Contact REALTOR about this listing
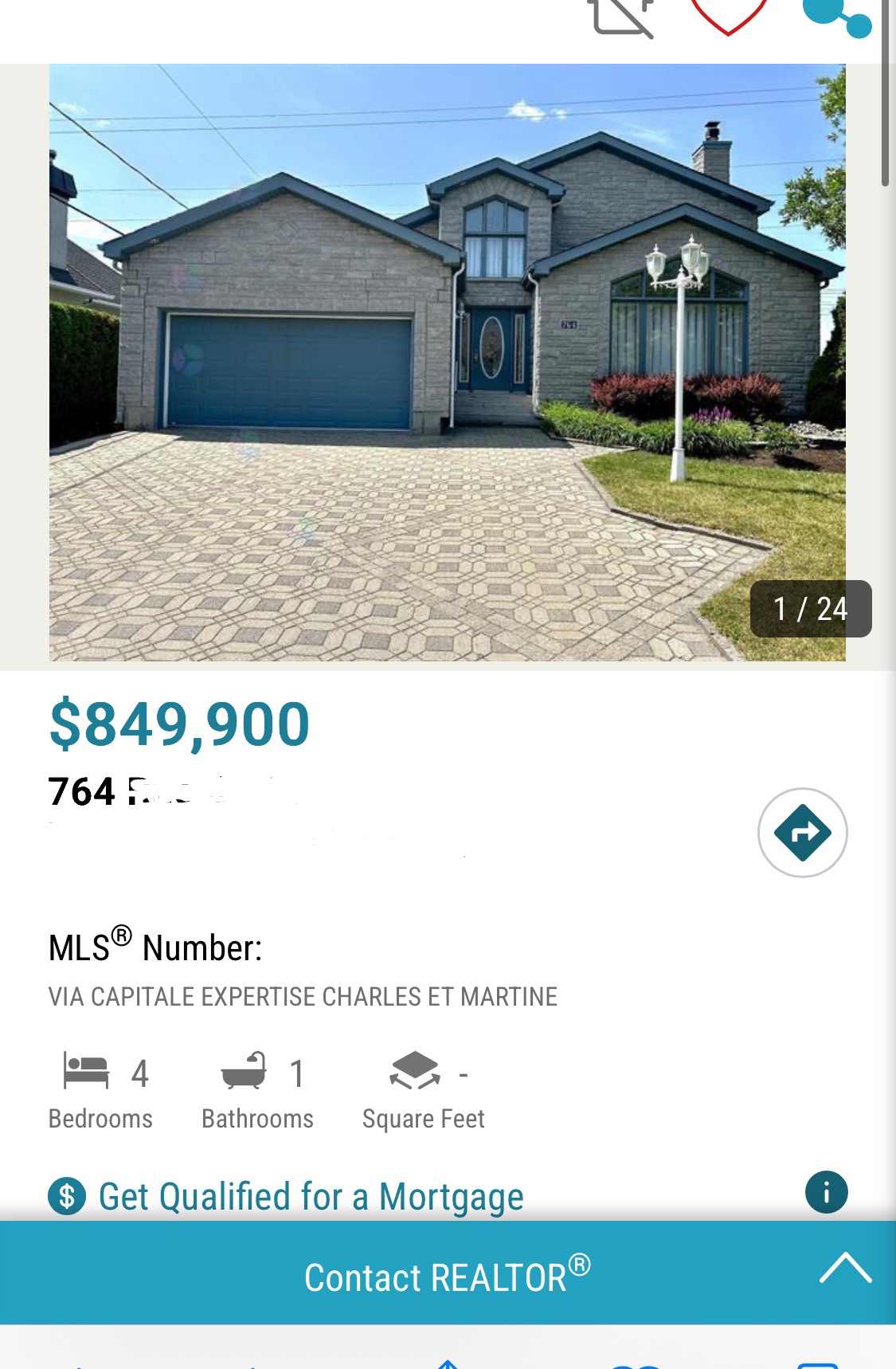Image resolution: width=896 pixels, height=1369 pixels. pos(447,1277)
